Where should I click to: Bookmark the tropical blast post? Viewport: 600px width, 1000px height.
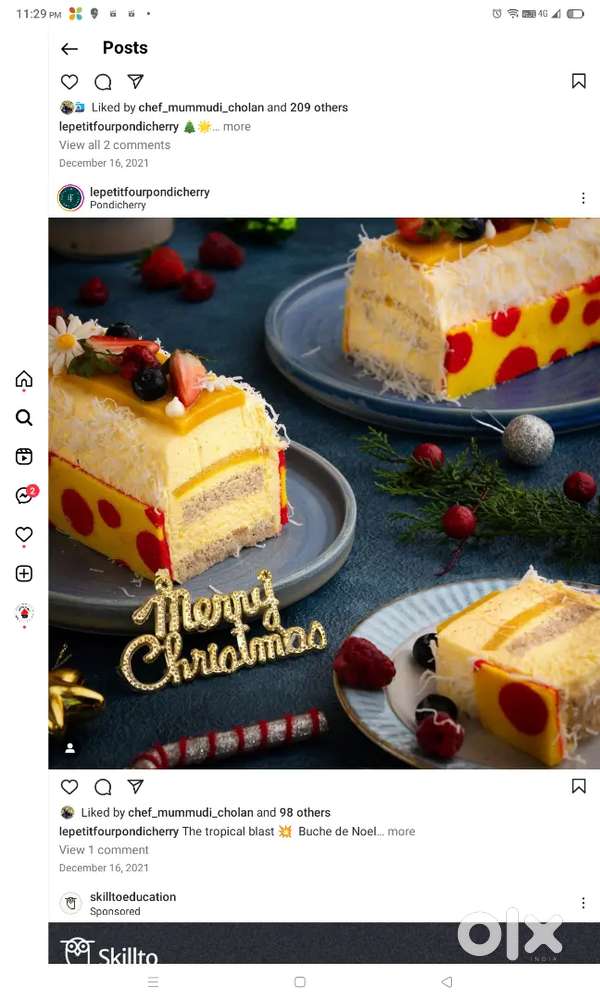[x=578, y=787]
